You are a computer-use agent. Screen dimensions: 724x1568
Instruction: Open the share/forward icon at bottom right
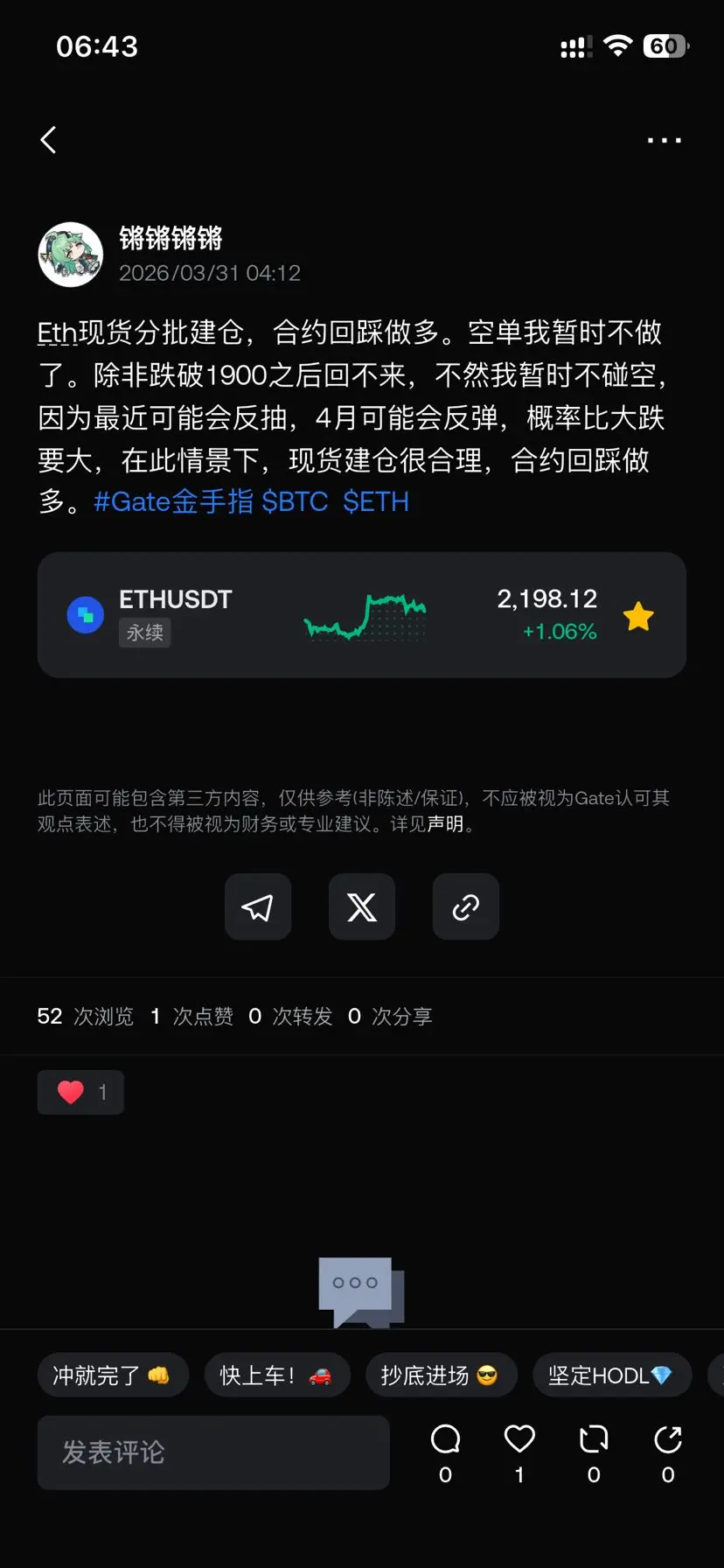point(667,1439)
